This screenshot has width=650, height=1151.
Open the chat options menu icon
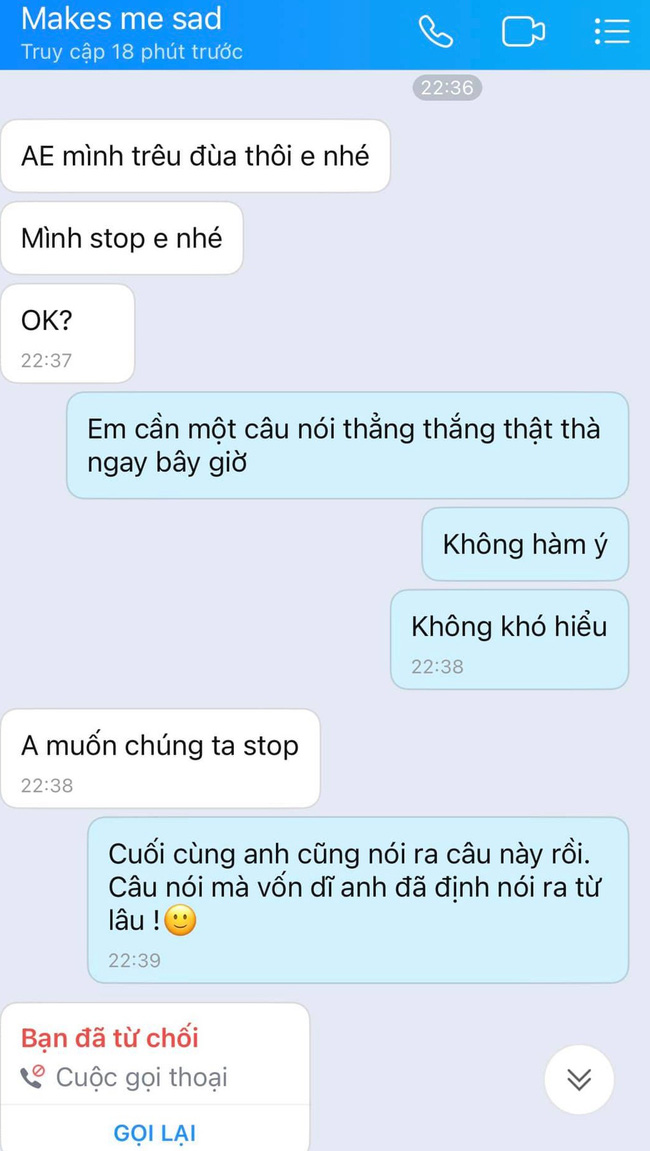coord(611,32)
